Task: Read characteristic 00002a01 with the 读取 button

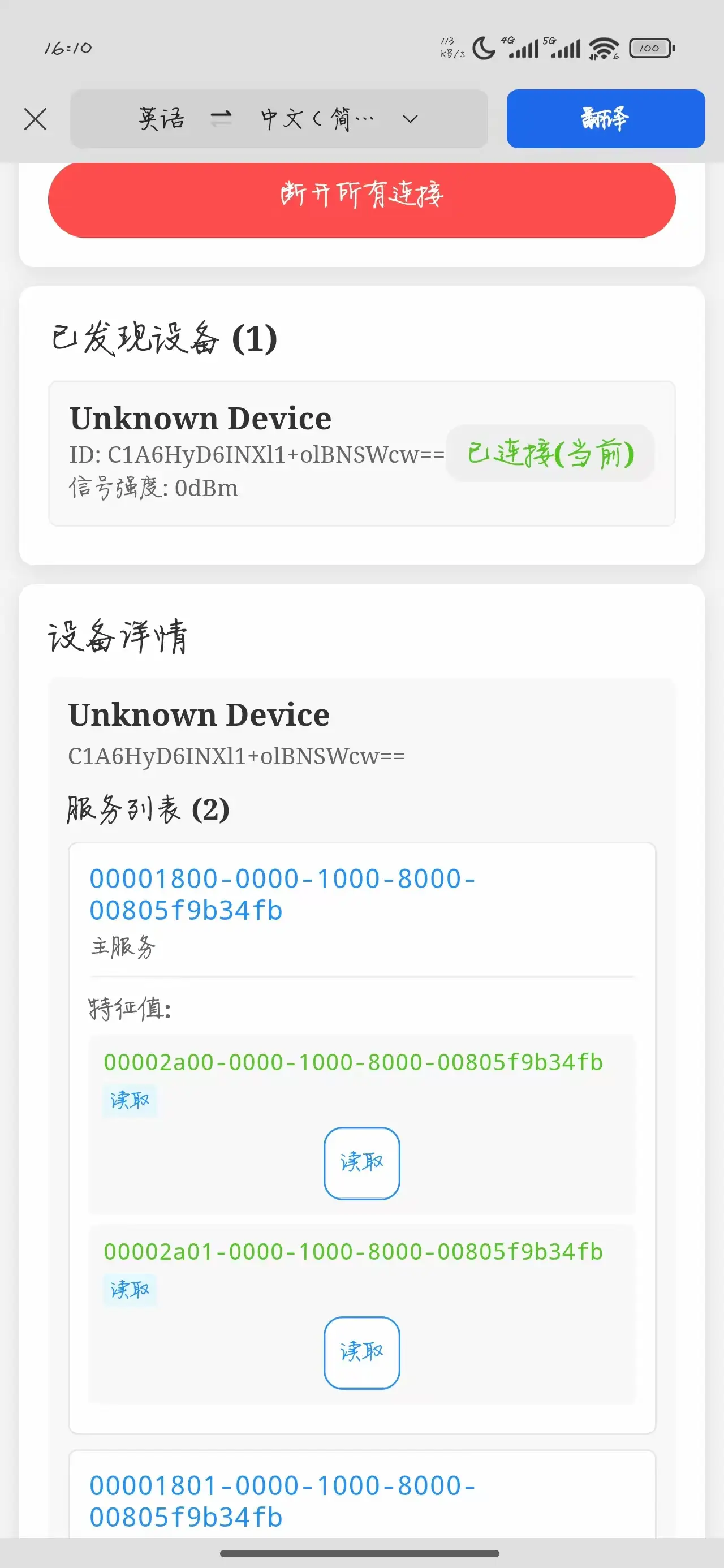Action: click(361, 1352)
